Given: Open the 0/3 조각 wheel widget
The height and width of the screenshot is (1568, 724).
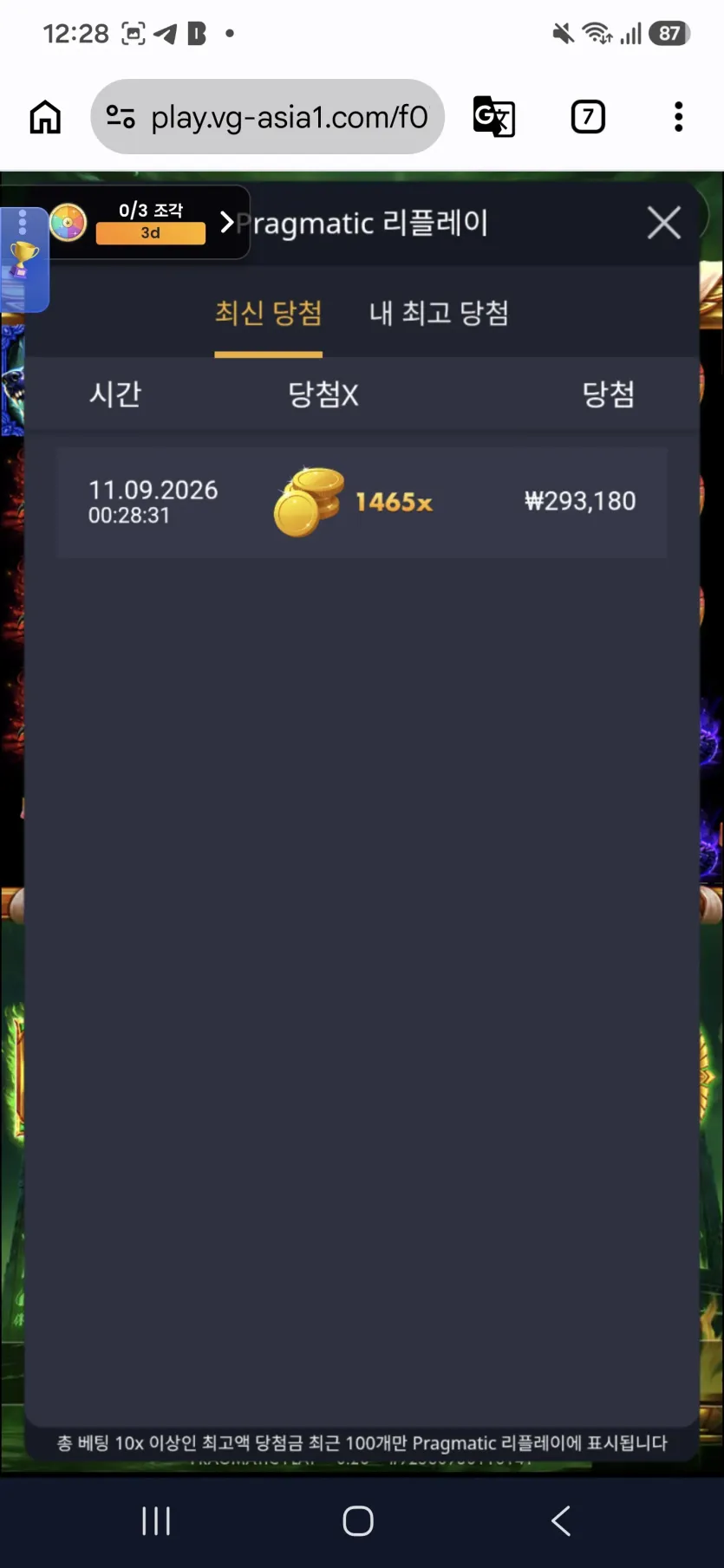Looking at the screenshot, I should point(147,223).
